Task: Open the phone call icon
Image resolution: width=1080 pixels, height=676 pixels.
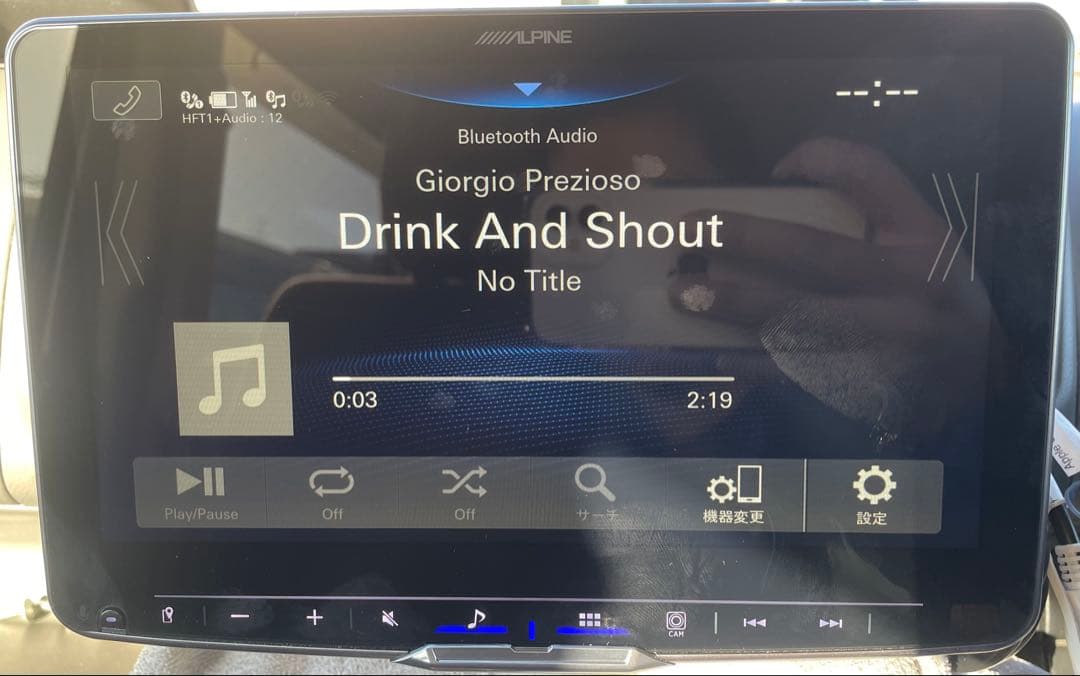Action: click(127, 100)
